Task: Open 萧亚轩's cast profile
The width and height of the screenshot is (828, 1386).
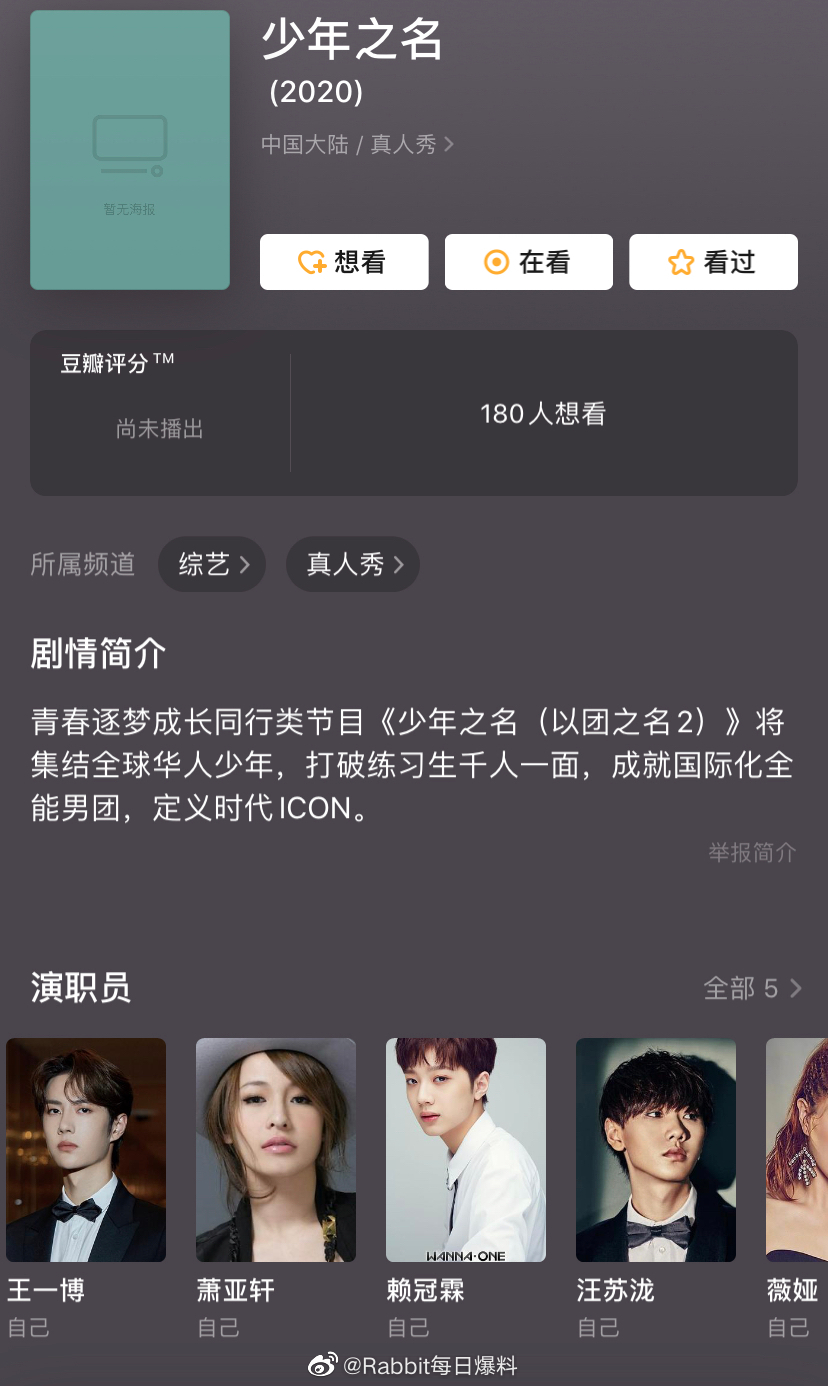Action: pos(276,1150)
